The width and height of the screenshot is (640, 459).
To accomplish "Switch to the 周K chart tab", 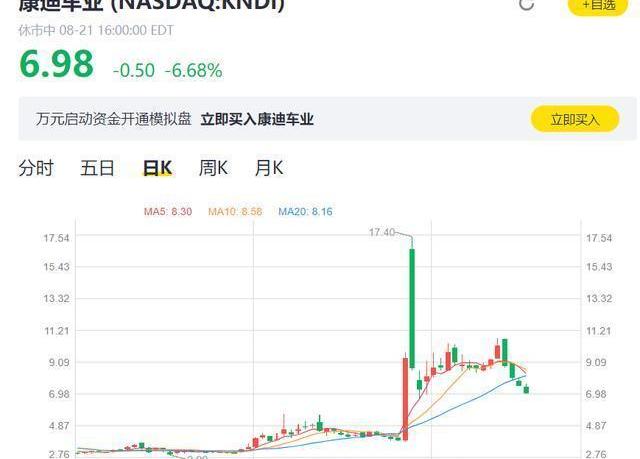I will pyautogui.click(x=213, y=168).
